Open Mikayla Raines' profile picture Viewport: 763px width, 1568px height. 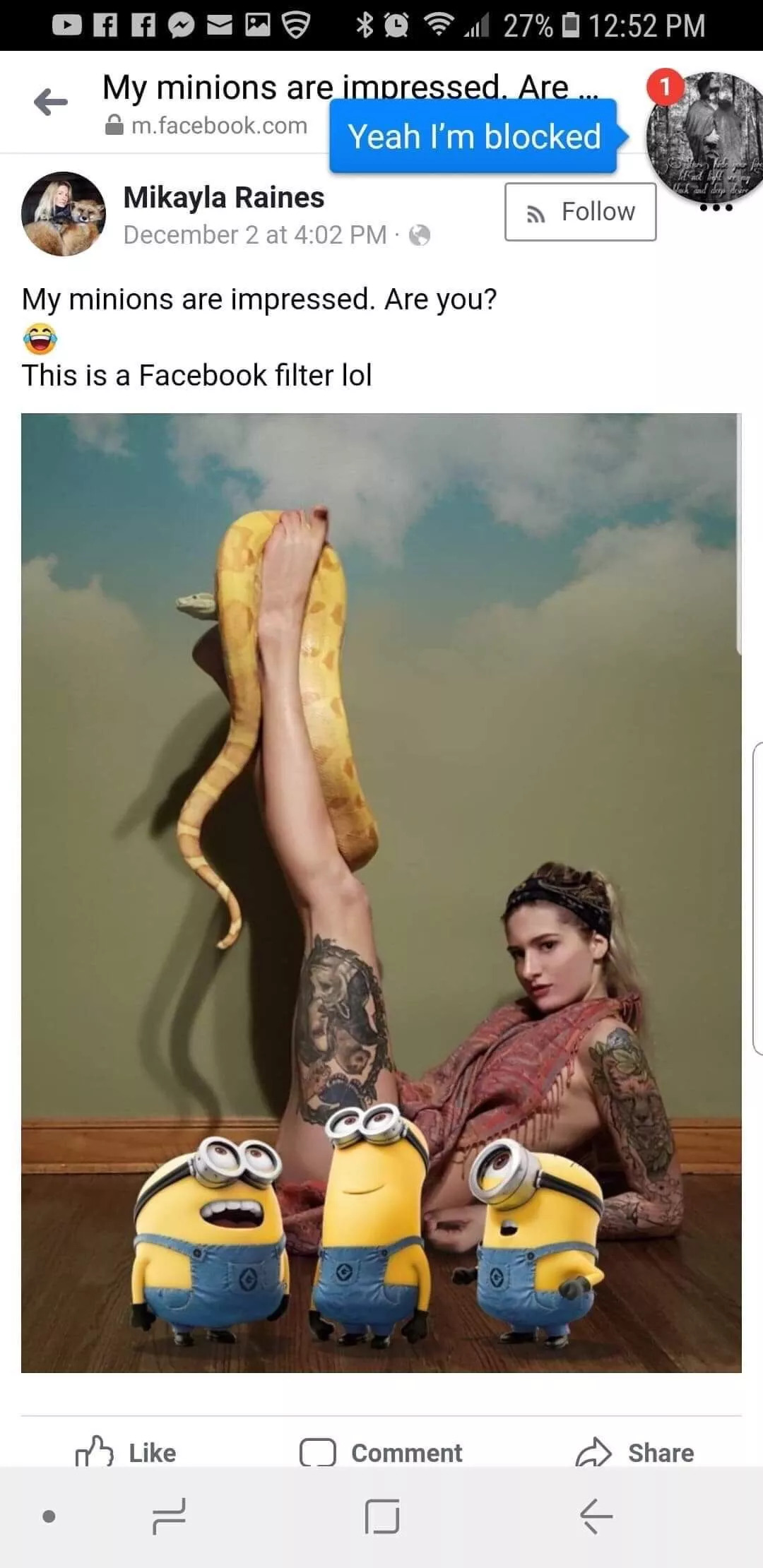tap(64, 213)
